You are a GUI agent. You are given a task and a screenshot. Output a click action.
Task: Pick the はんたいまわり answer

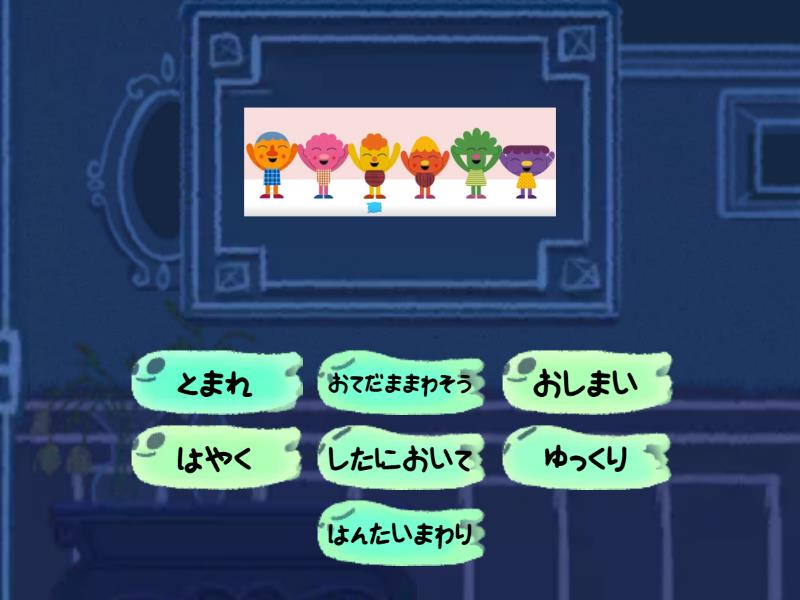click(x=400, y=535)
